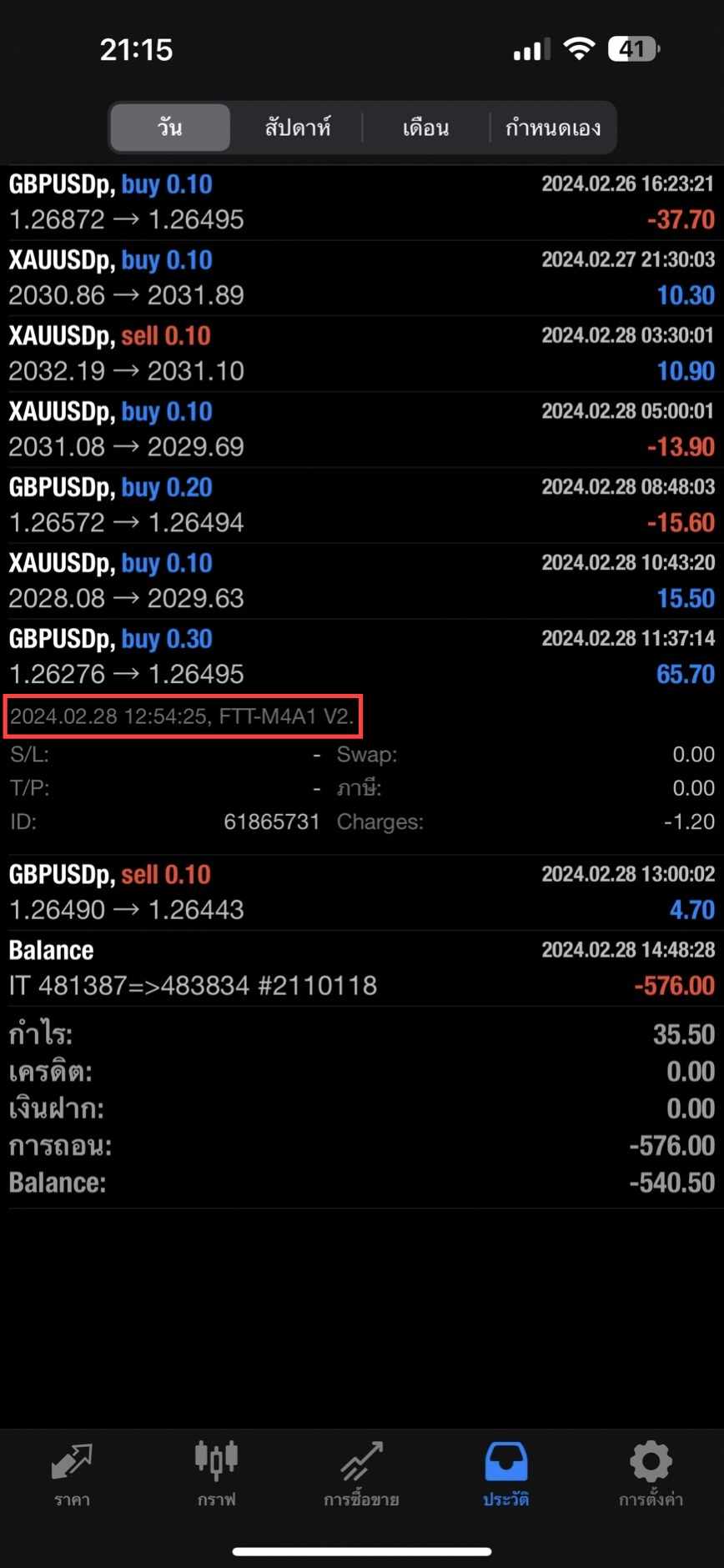Expand the GBPUSDp buy 0.20 trade
The height and width of the screenshot is (1568, 724).
click(x=362, y=506)
